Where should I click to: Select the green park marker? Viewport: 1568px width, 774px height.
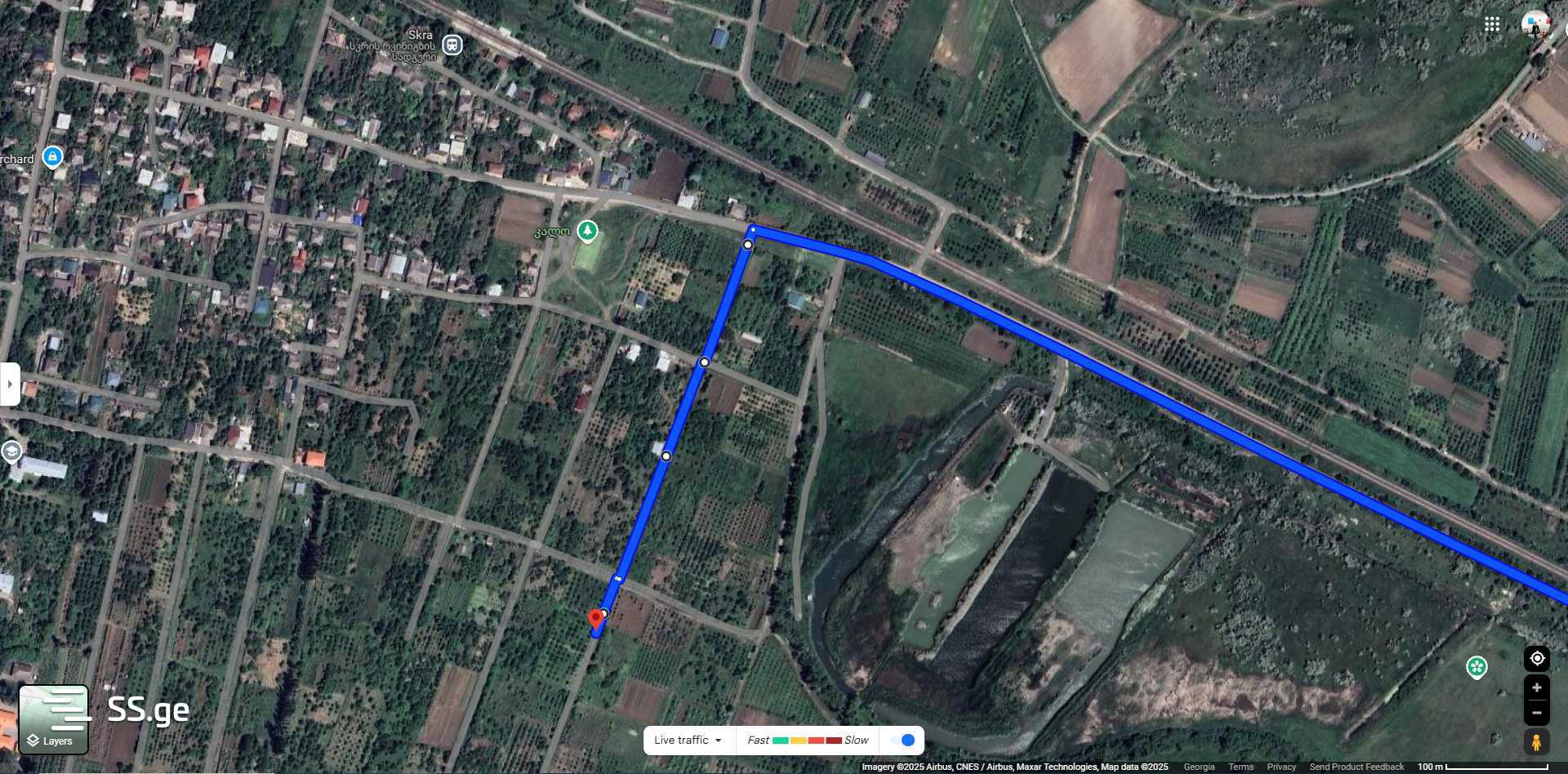click(x=587, y=231)
